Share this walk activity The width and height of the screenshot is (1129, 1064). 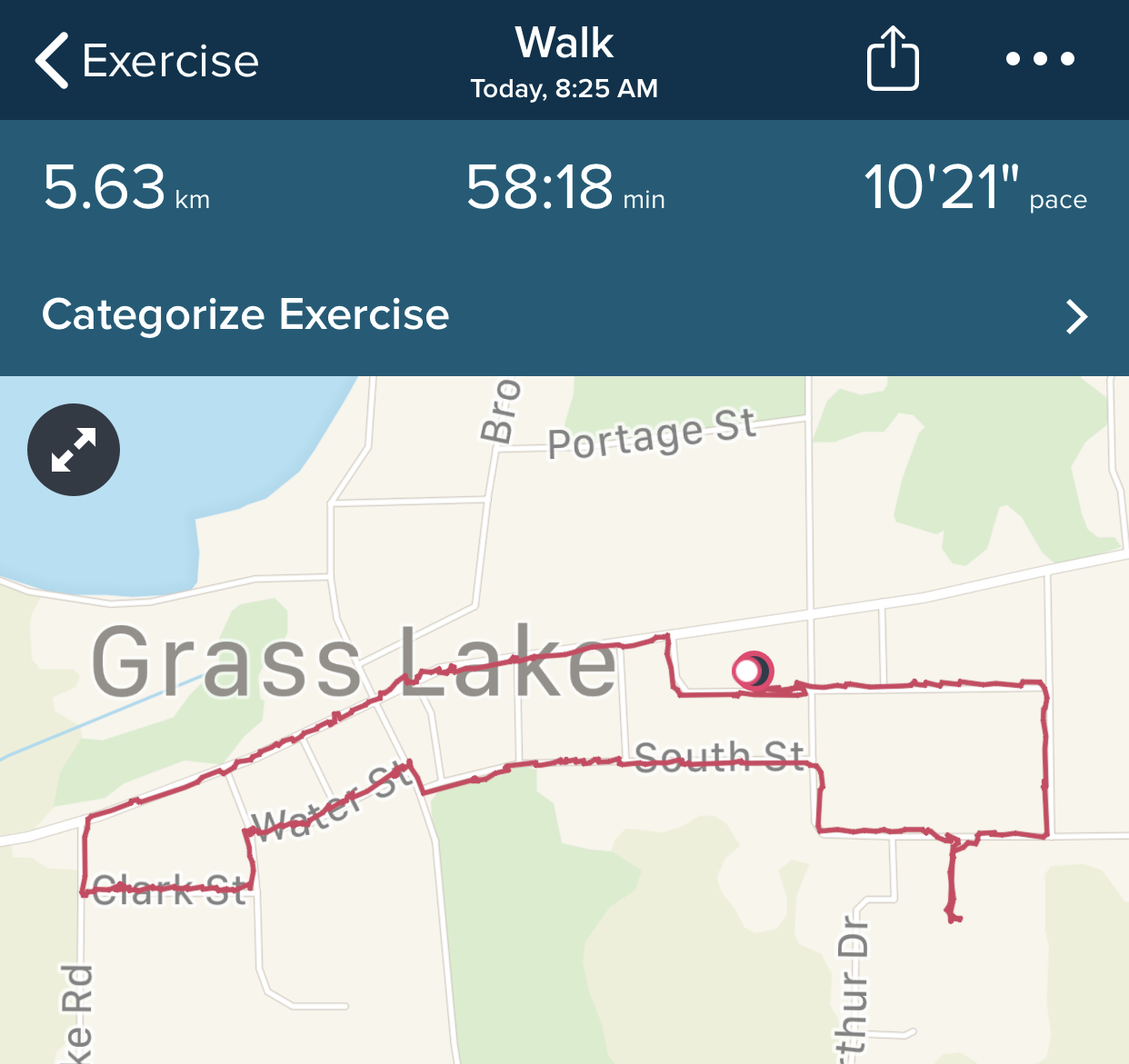click(x=892, y=59)
